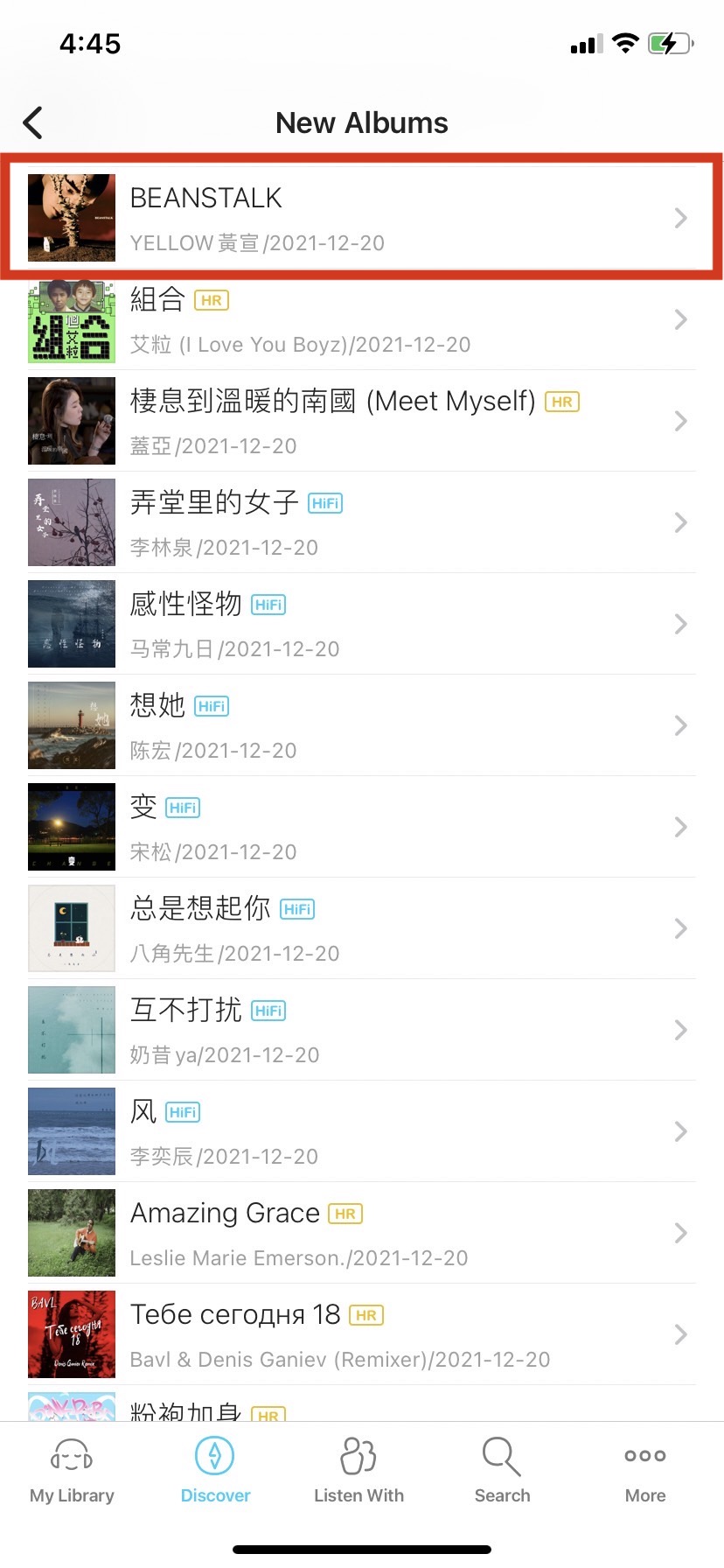Go back from New Albums
This screenshot has width=724, height=1568.
[x=33, y=123]
